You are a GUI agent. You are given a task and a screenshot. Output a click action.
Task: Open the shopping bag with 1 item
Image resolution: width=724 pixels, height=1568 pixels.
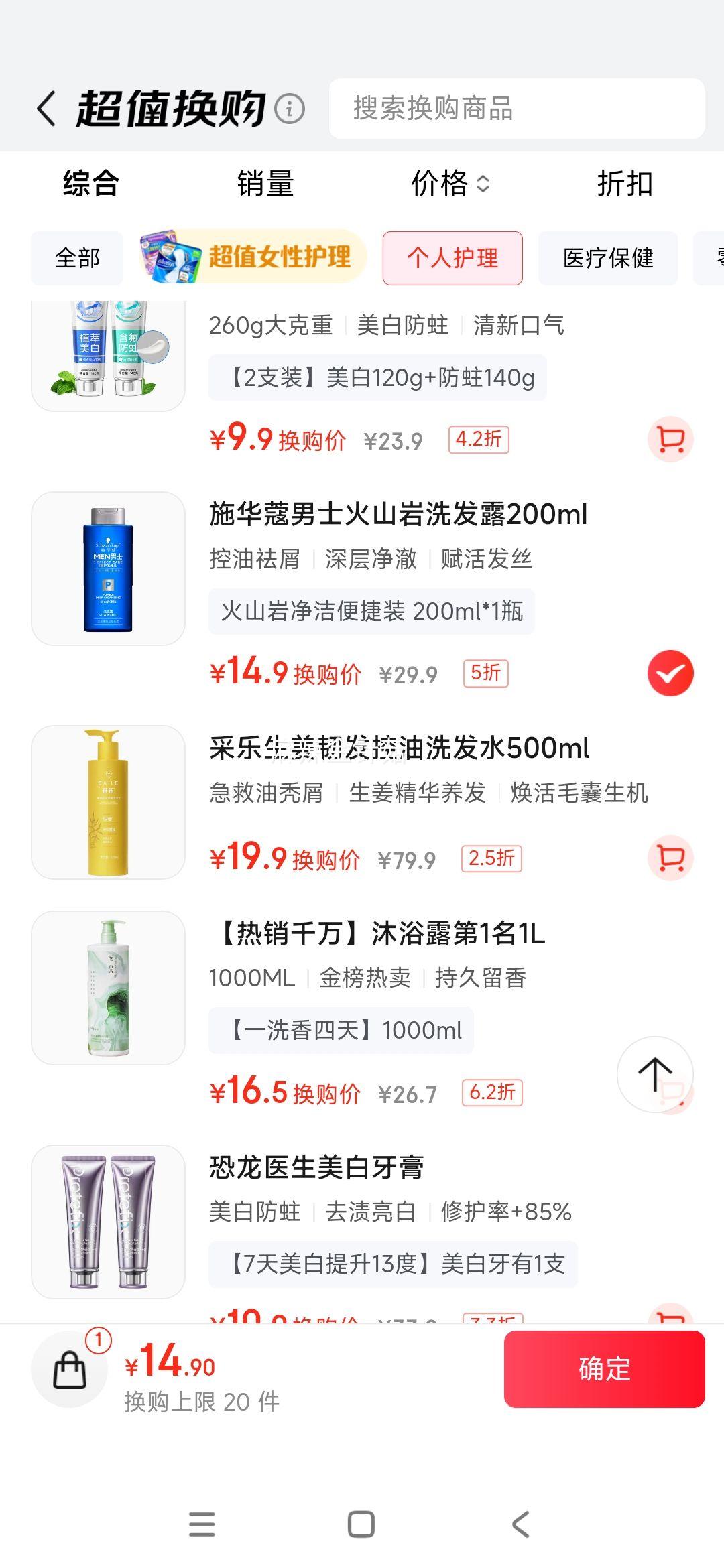tap(70, 1369)
